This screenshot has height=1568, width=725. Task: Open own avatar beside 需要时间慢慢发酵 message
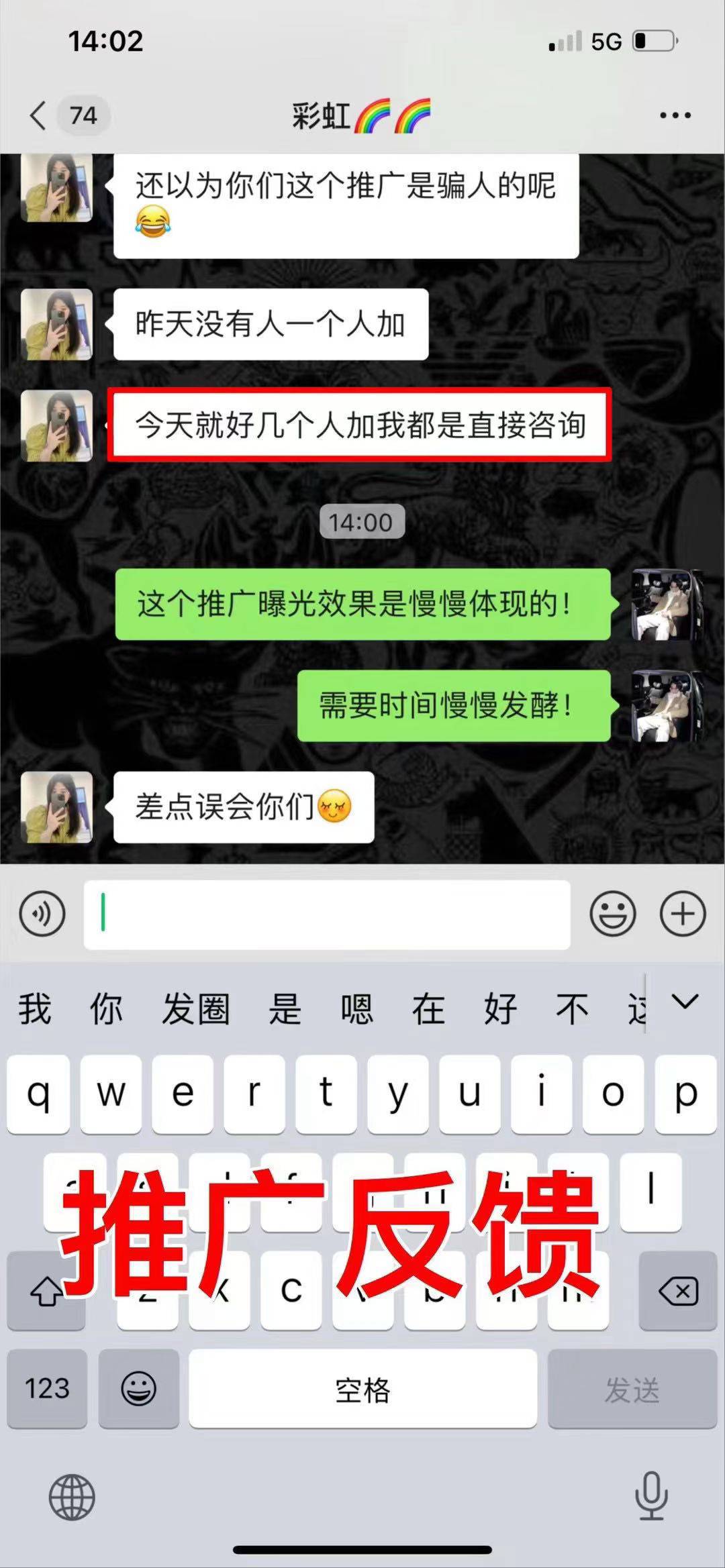tap(667, 706)
